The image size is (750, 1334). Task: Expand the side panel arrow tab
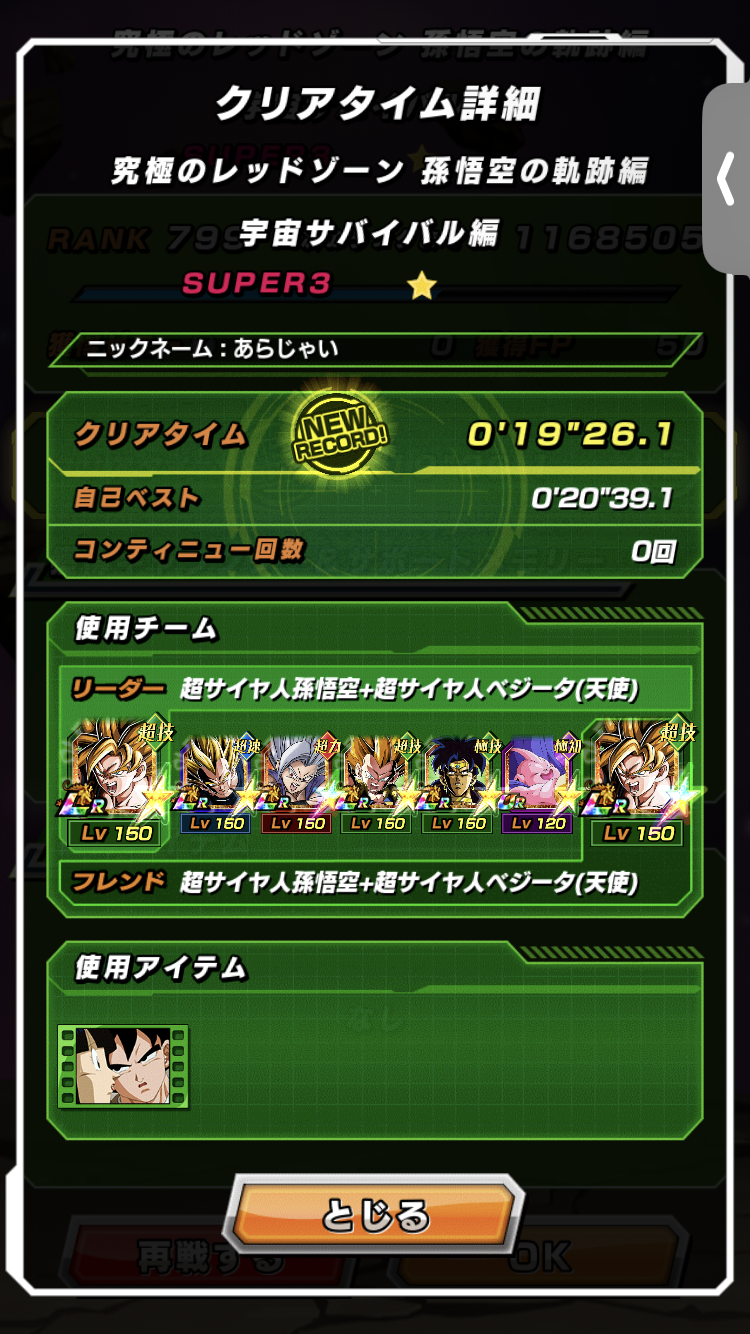pyautogui.click(x=727, y=178)
